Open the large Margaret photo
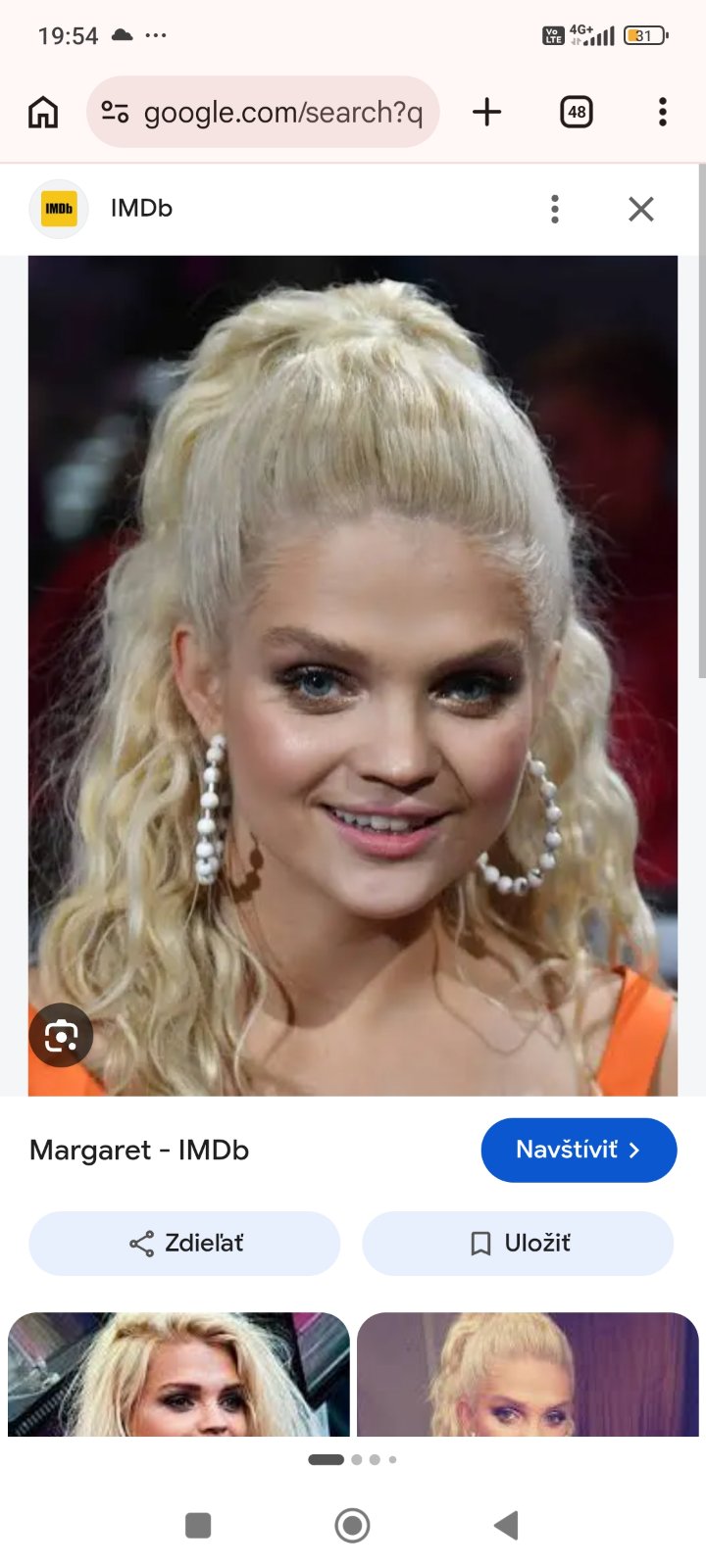 353,675
